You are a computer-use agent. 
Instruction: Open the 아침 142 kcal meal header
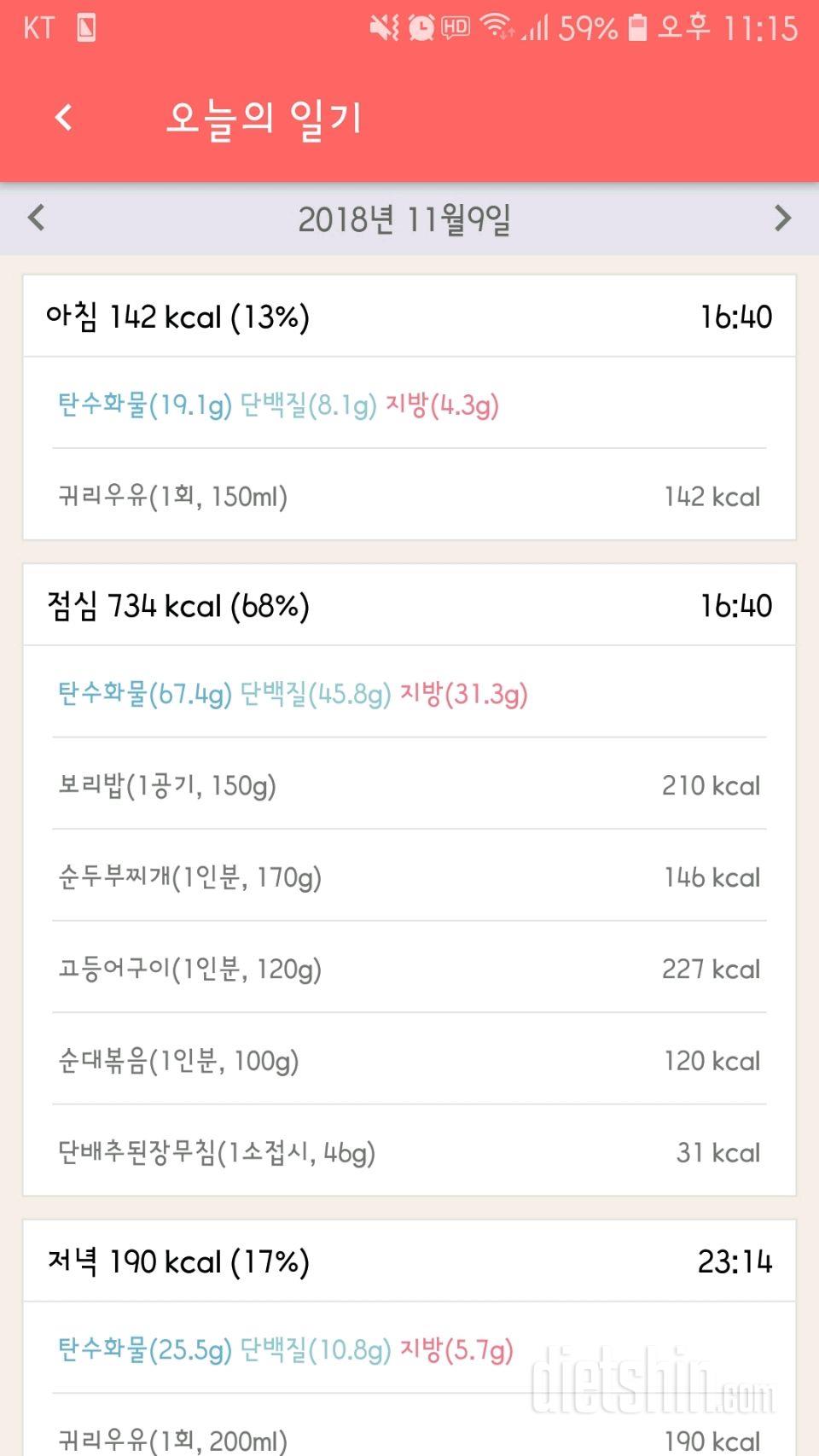click(x=409, y=317)
